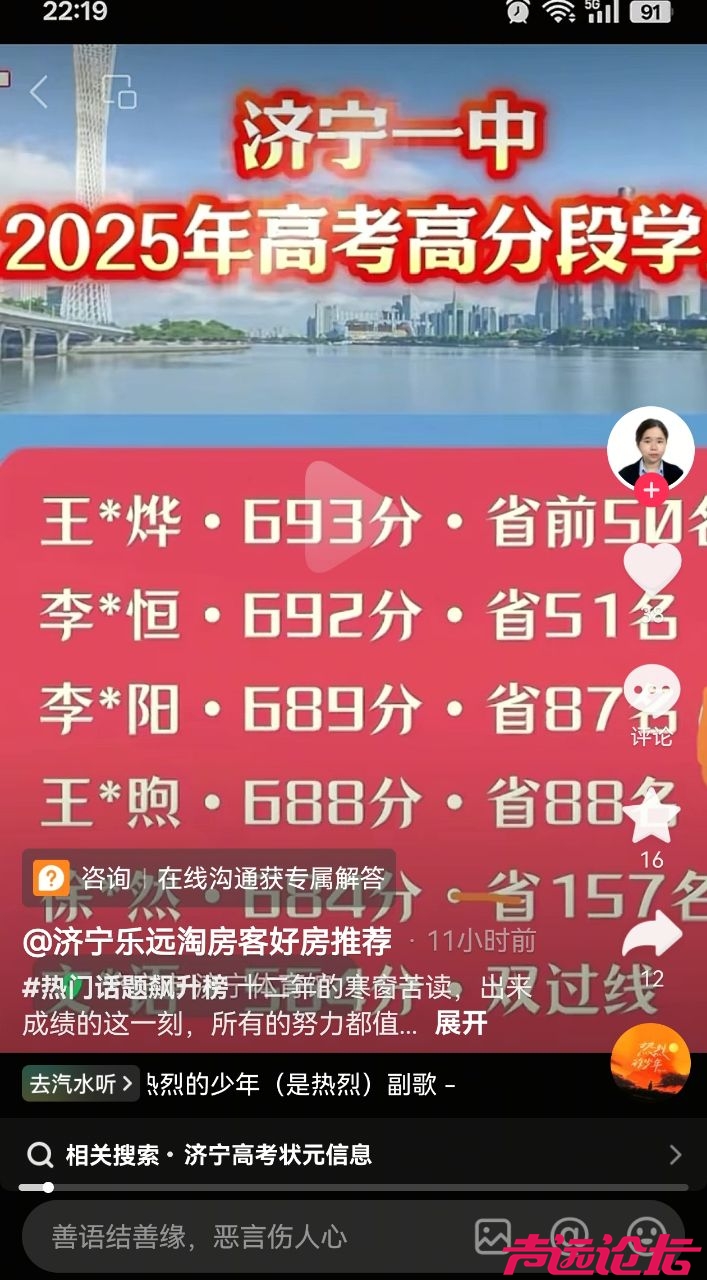
Task: Expand the caption with 展开
Action: (461, 1023)
